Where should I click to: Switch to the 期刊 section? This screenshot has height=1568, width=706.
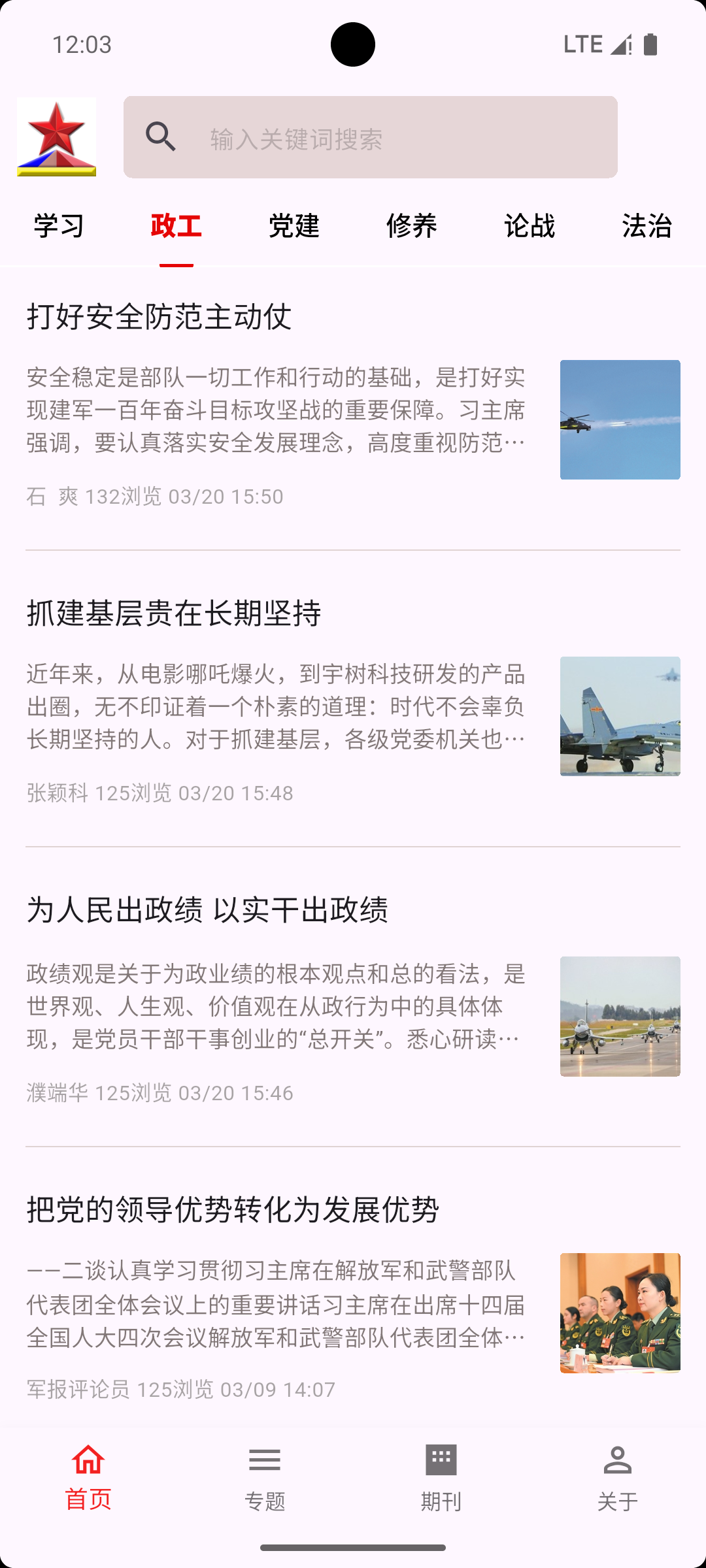coord(441,1478)
